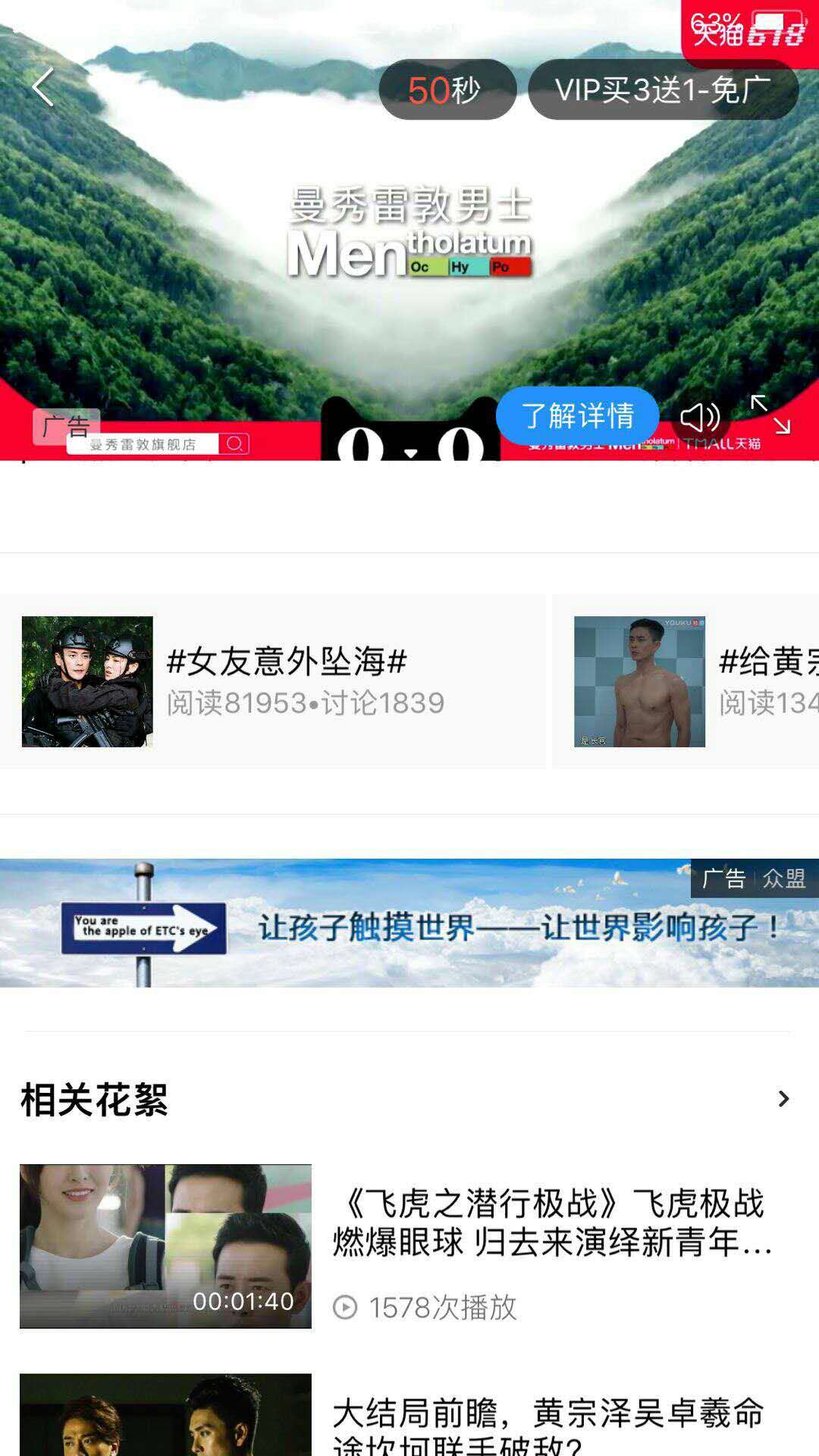Open the #女友意外坠海# topic card

(x=273, y=681)
